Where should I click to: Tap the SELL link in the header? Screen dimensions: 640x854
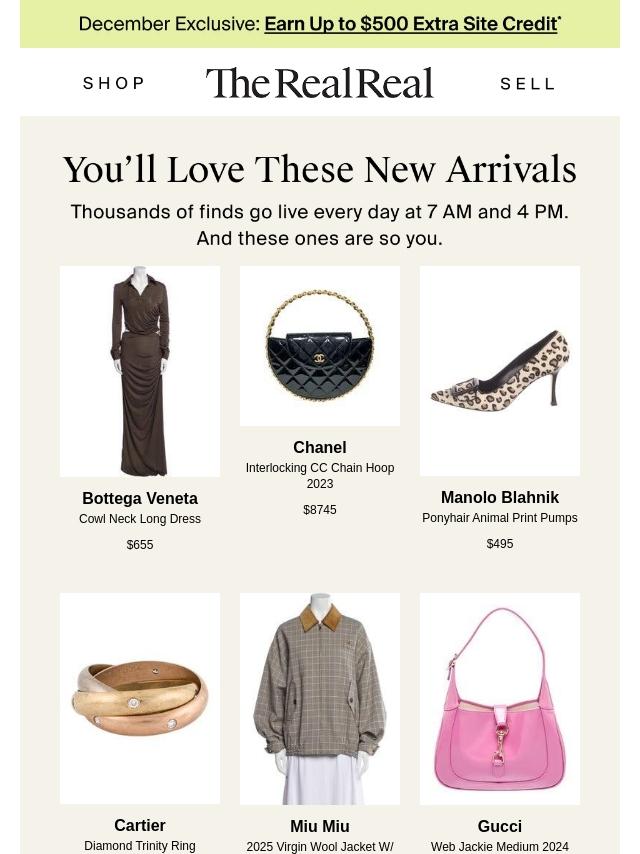(527, 84)
